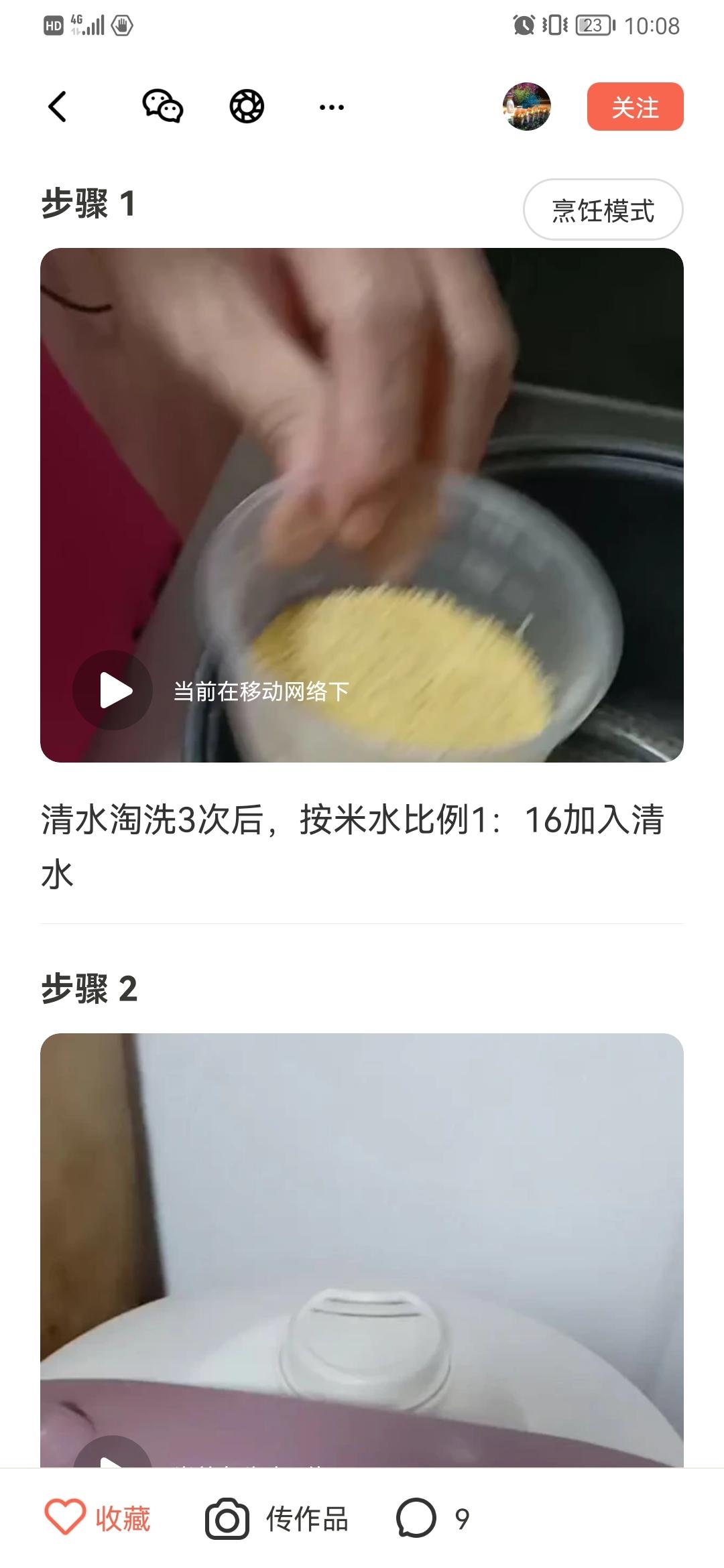The height and width of the screenshot is (1568, 724).
Task: Save the recipe with 收藏
Action: [x=99, y=1519]
